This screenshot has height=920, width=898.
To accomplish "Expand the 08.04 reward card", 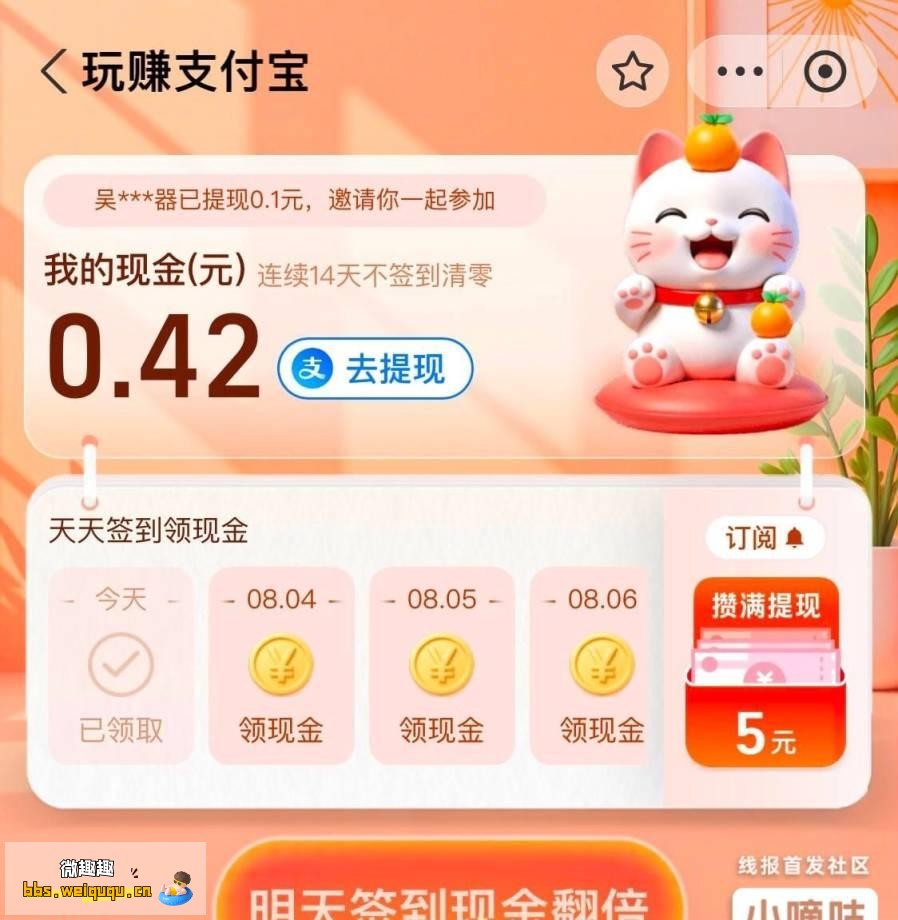I will pyautogui.click(x=281, y=665).
